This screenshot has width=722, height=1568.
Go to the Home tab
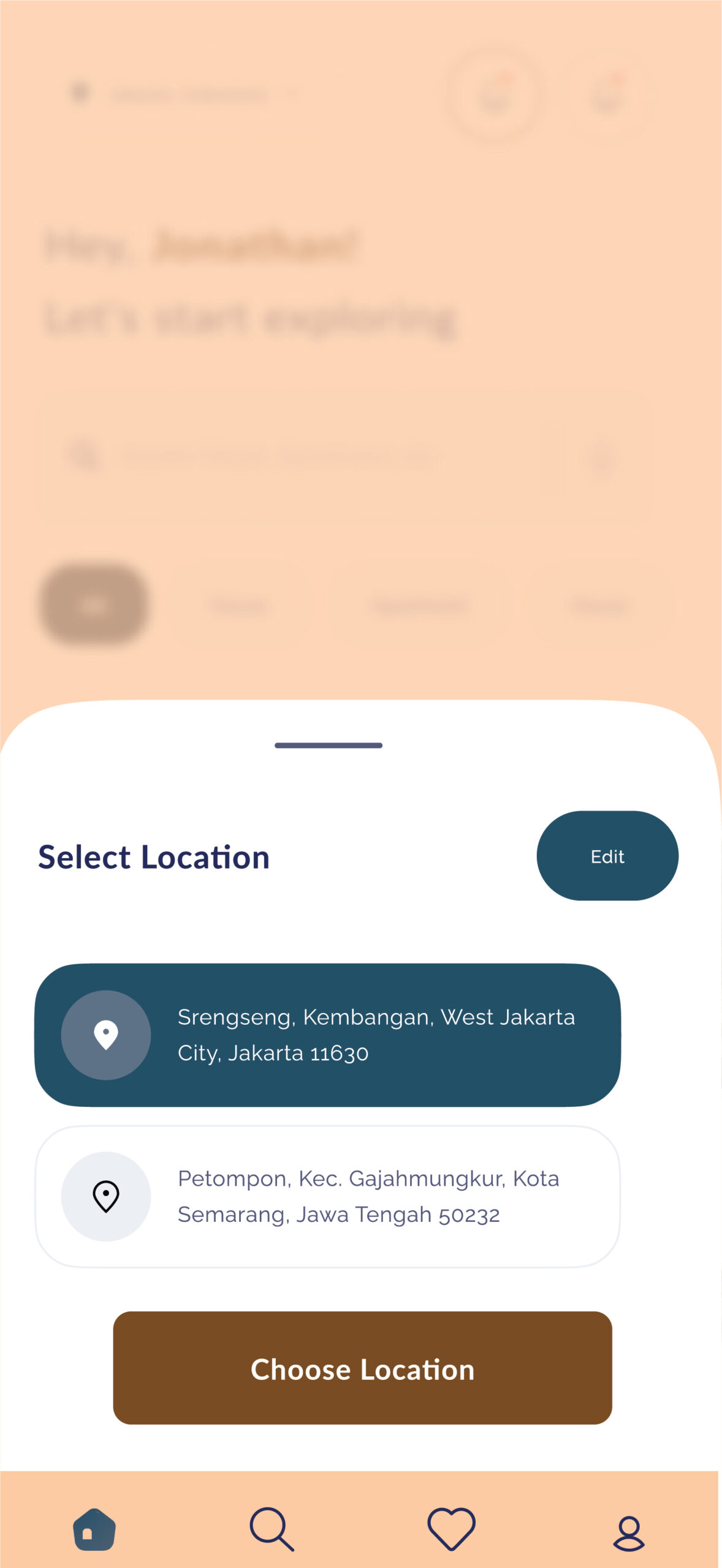(x=94, y=1529)
